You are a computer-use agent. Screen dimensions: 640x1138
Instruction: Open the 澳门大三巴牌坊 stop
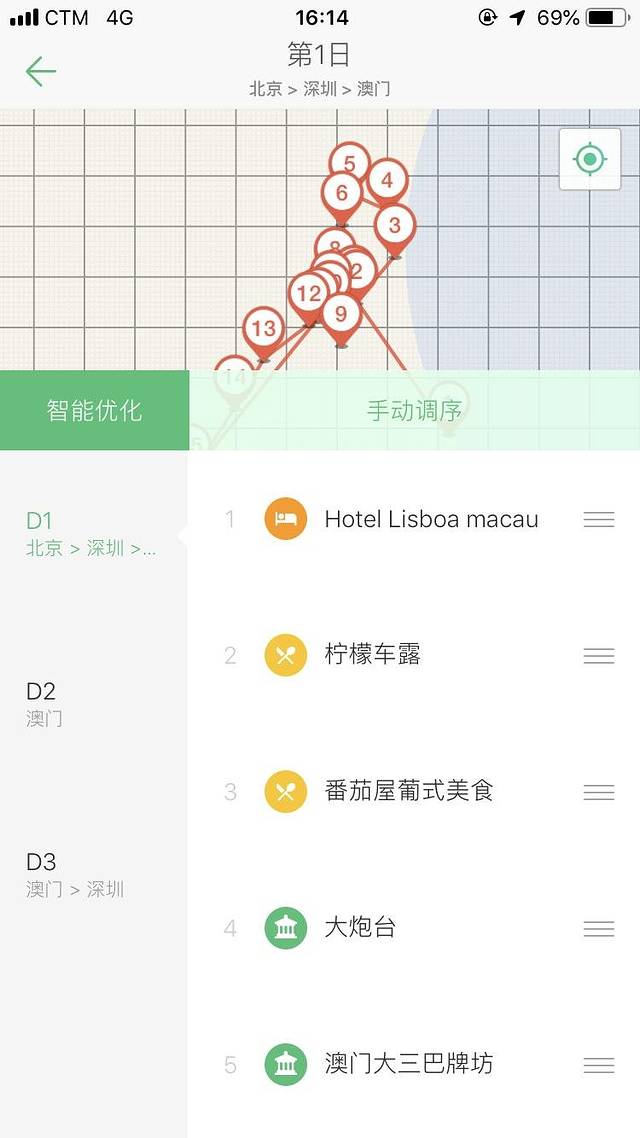tap(409, 1064)
